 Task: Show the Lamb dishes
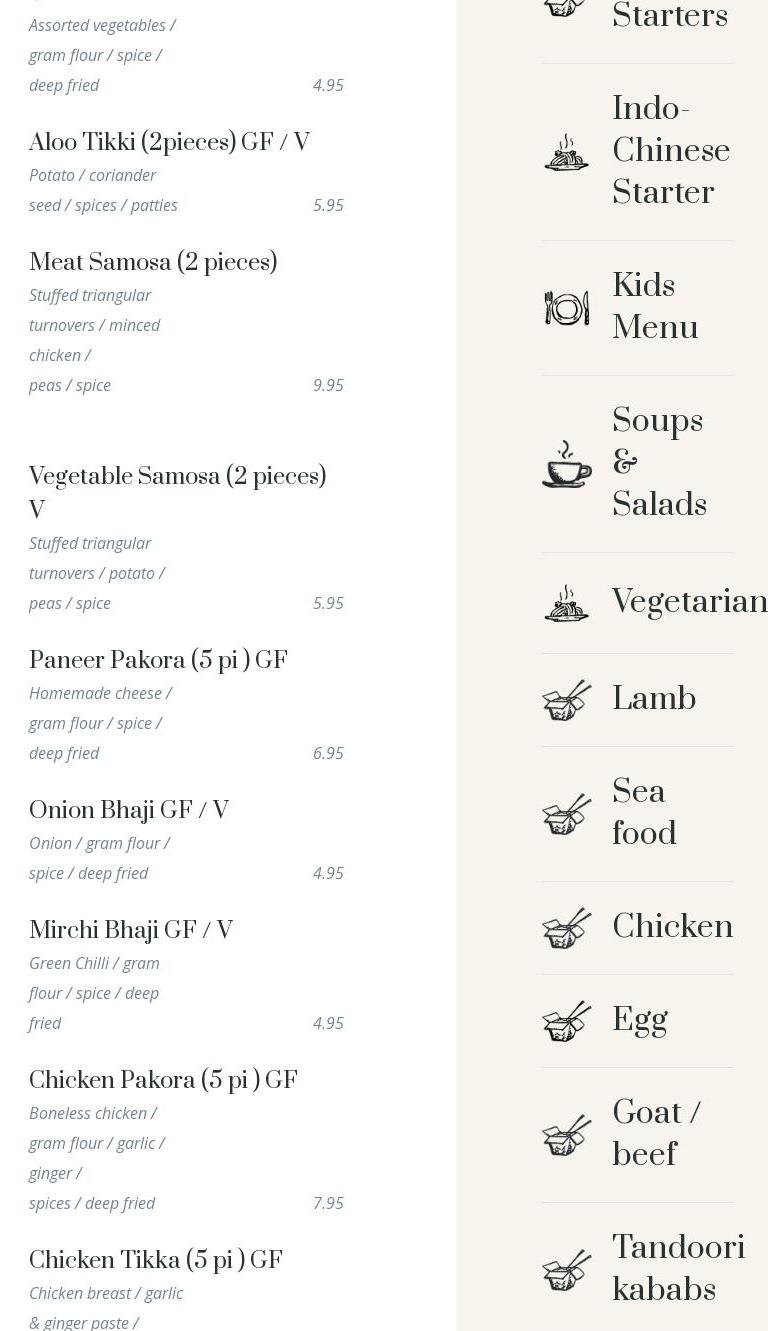pyautogui.click(x=653, y=699)
